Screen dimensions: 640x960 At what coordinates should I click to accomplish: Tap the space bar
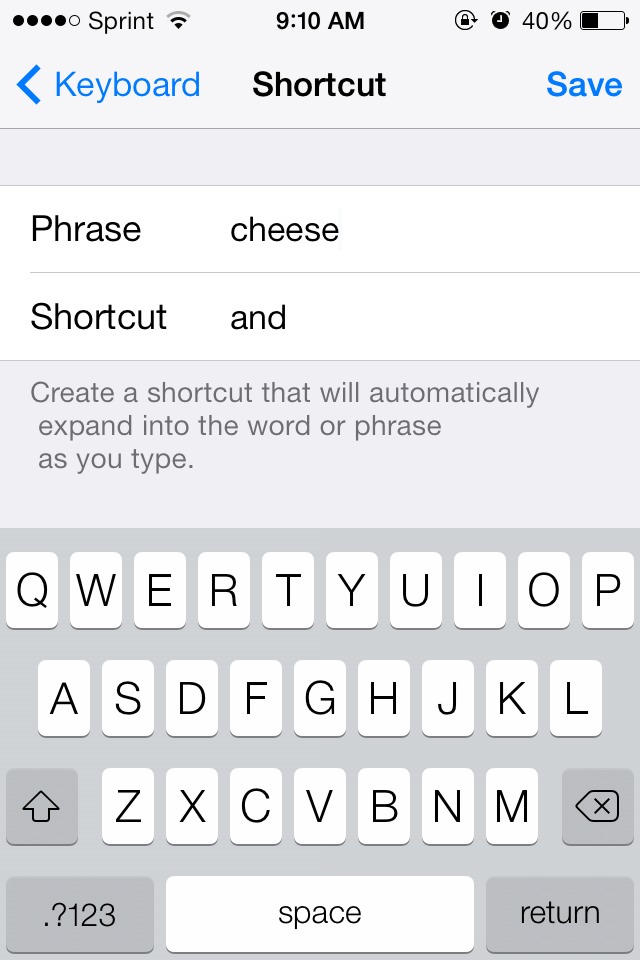click(320, 913)
